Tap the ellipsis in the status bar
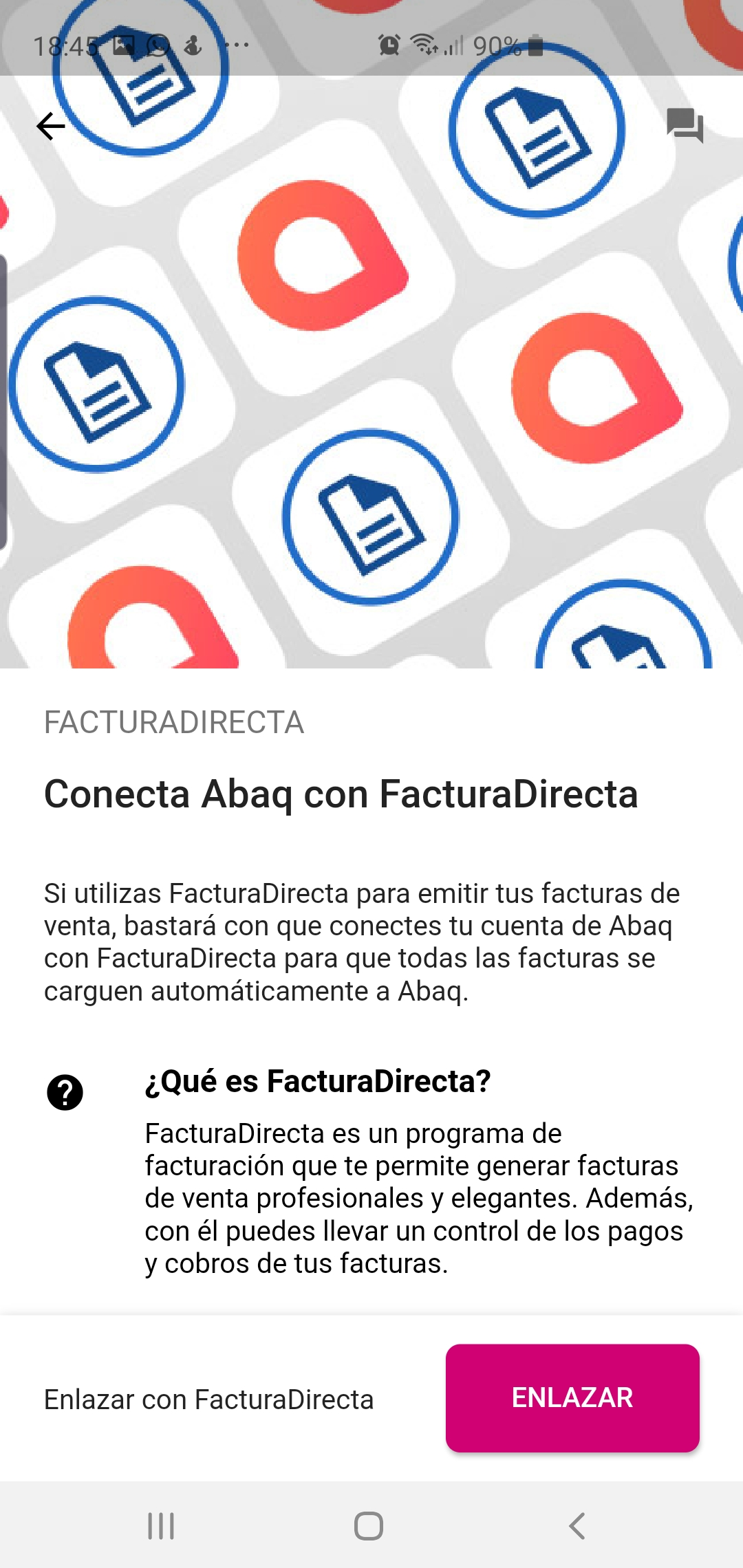The height and width of the screenshot is (1568, 743). (x=236, y=46)
